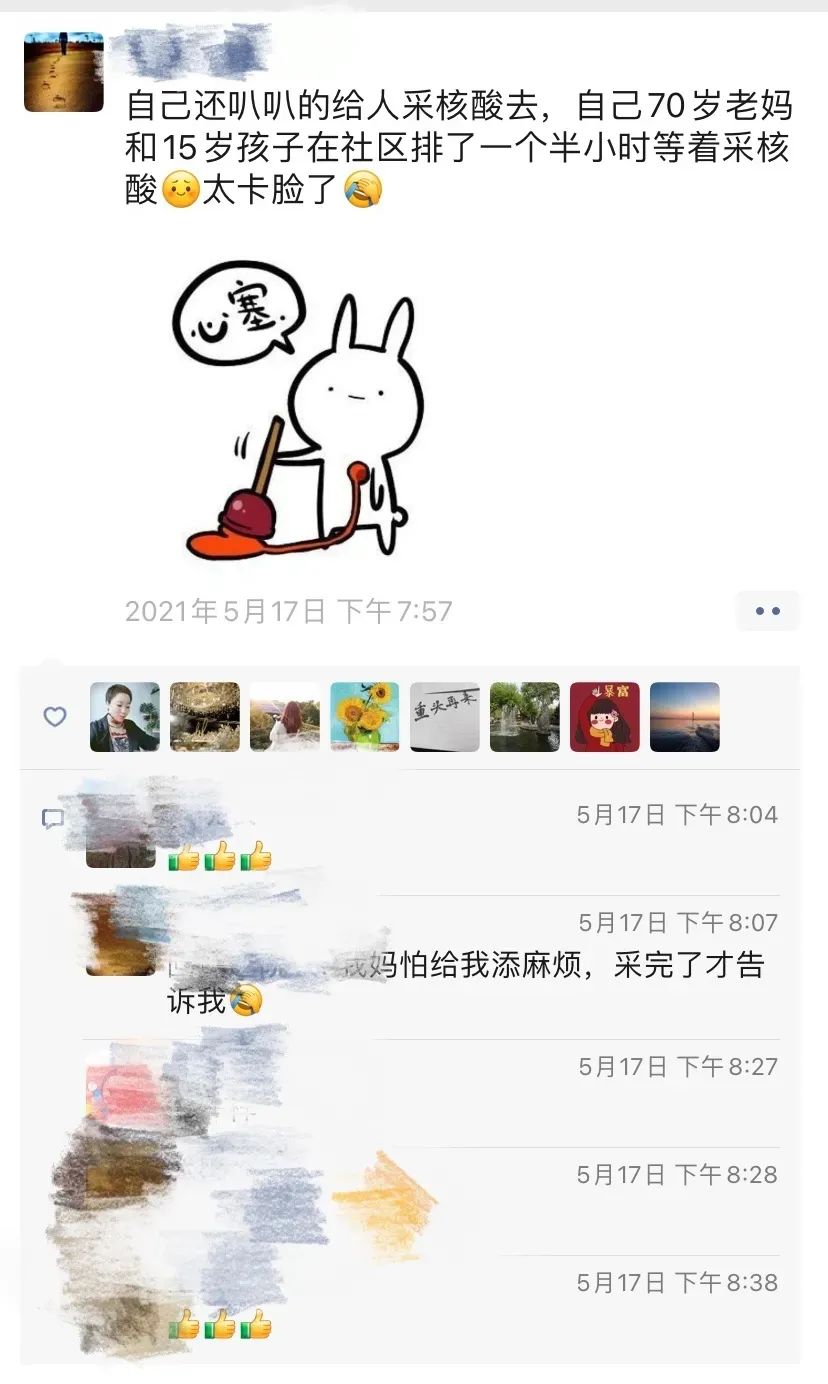
Task: Open the liker with the sunset sea avatar
Action: click(x=685, y=717)
